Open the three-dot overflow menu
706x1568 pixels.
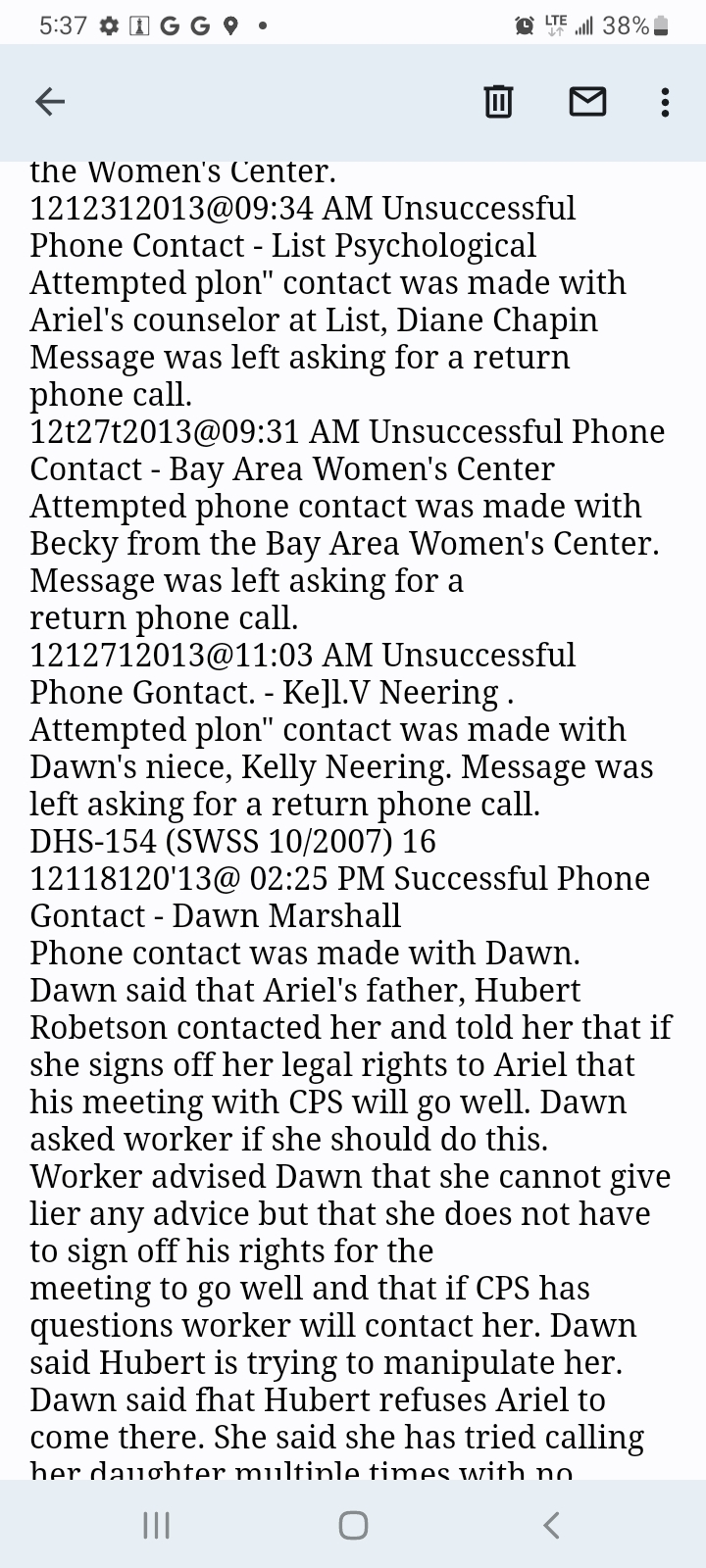pos(665,102)
